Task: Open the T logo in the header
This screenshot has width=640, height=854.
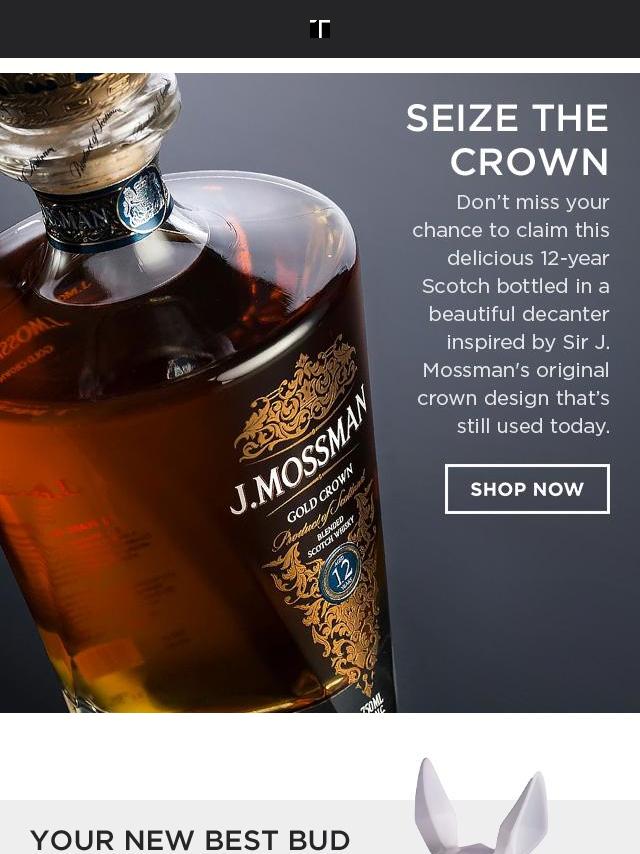Action: [320, 29]
